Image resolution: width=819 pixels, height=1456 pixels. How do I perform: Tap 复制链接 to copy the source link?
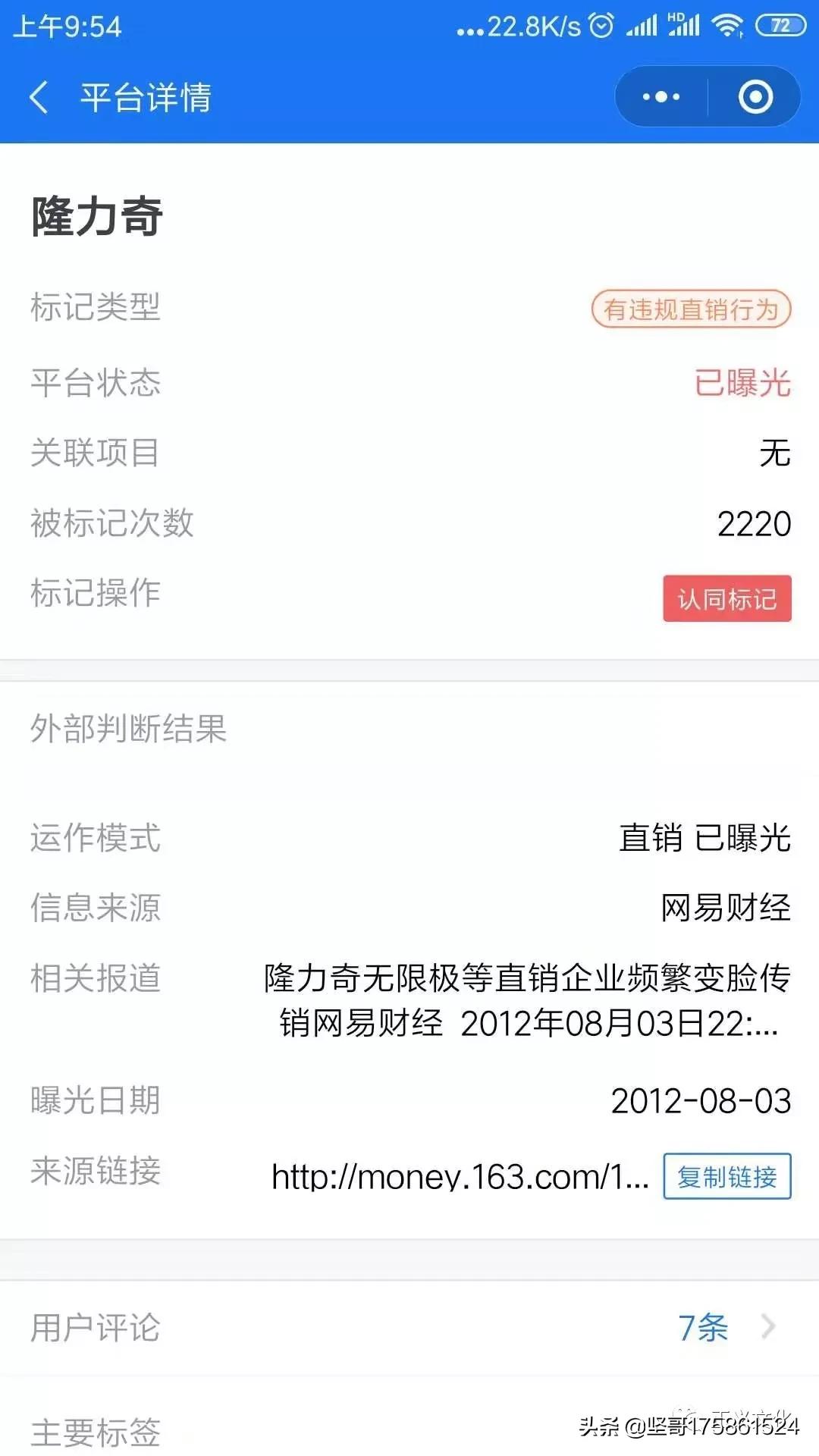click(x=725, y=1178)
